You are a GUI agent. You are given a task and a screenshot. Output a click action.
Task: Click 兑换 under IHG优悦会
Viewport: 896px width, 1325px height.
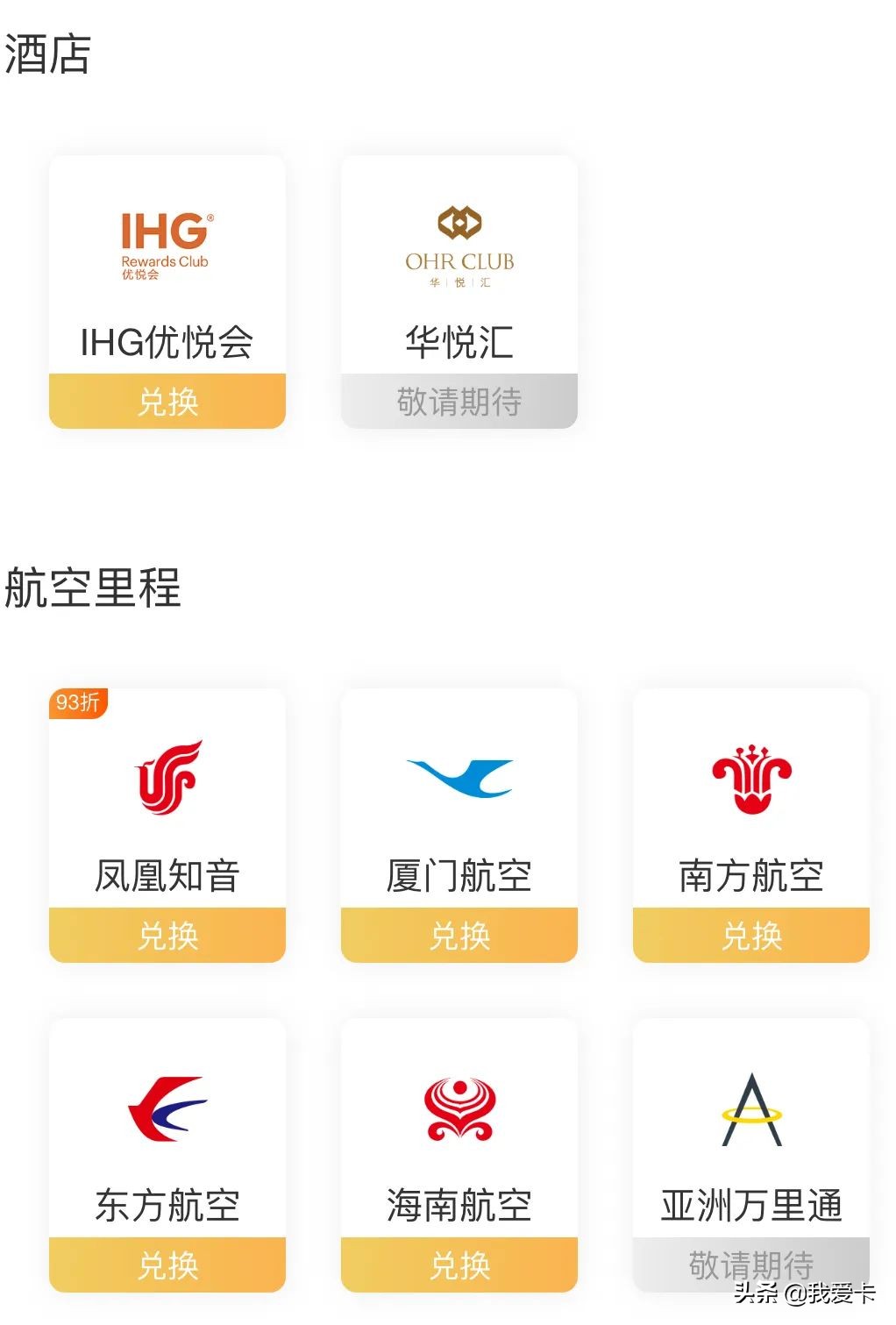(x=167, y=402)
